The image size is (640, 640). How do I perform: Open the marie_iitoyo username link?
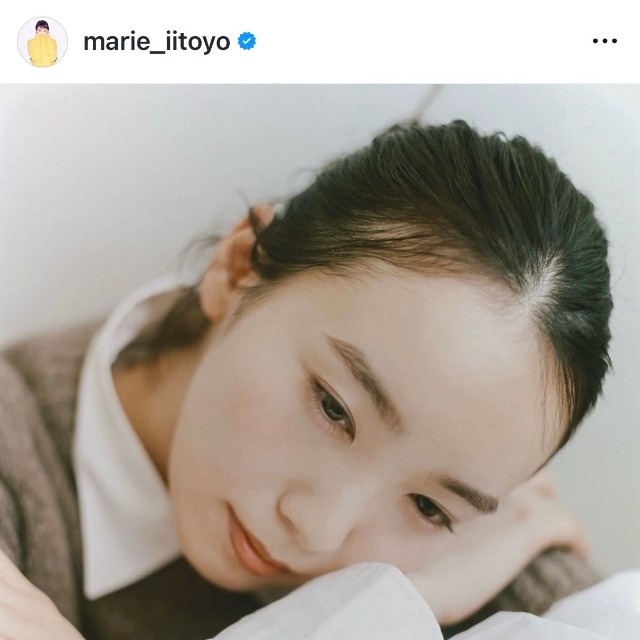point(157,42)
